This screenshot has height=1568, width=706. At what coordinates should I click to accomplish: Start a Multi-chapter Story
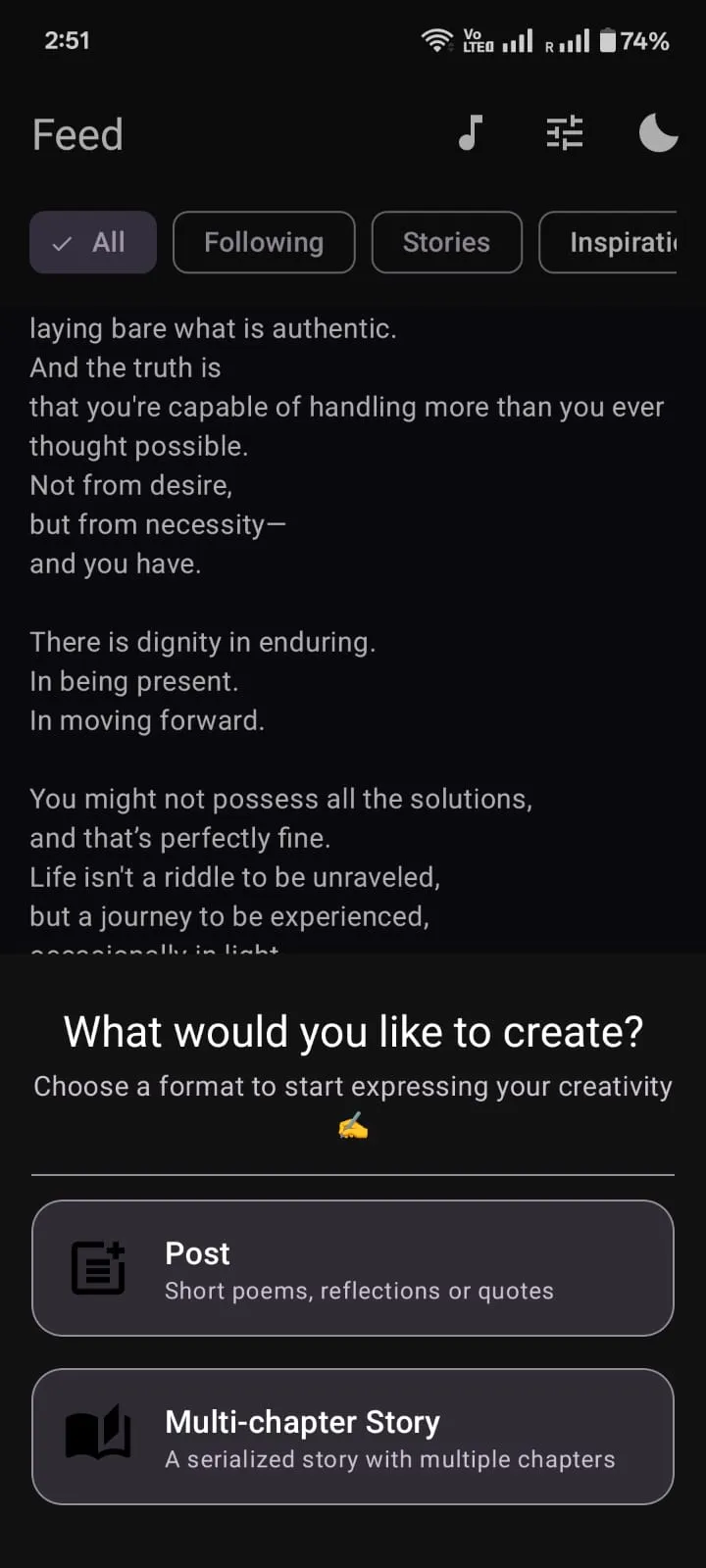pos(353,1437)
